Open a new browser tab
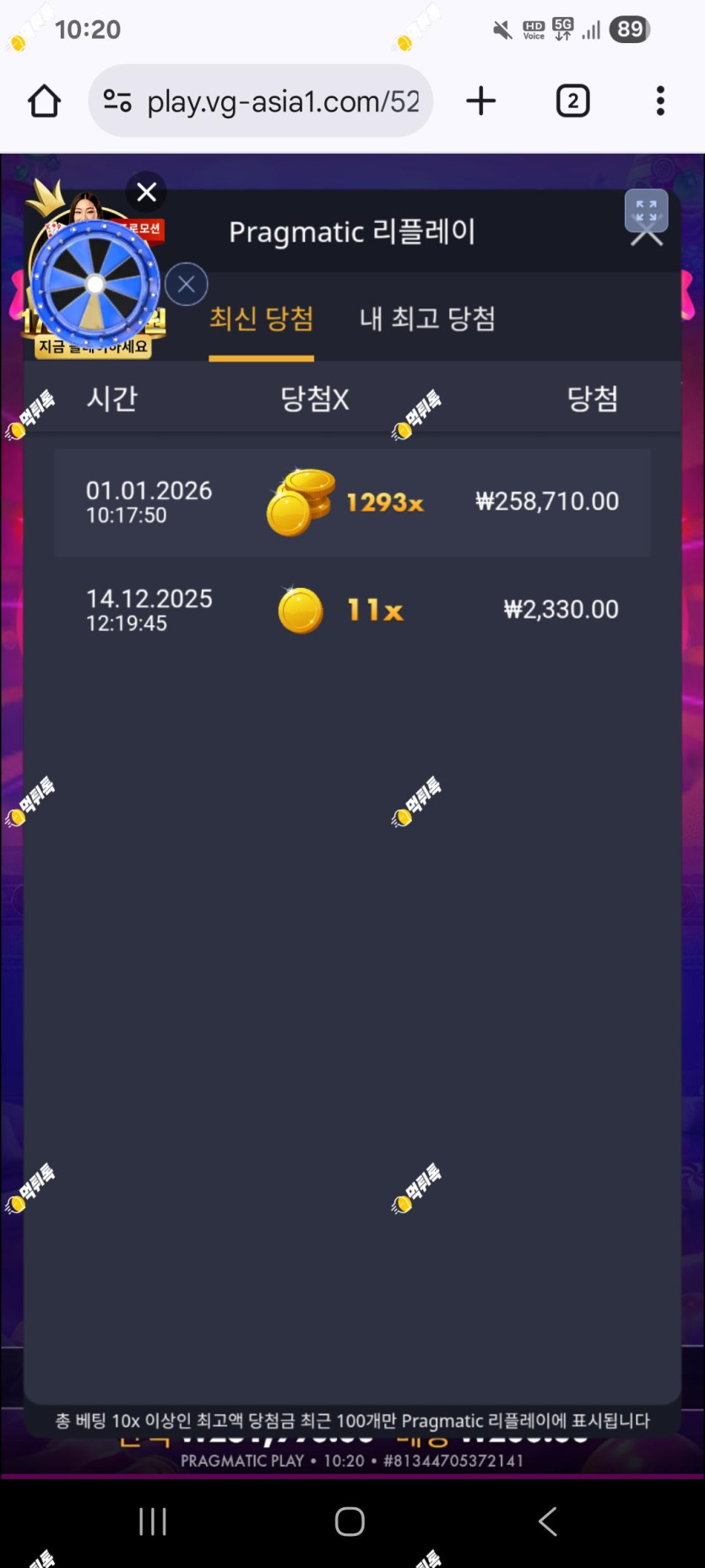 point(480,101)
